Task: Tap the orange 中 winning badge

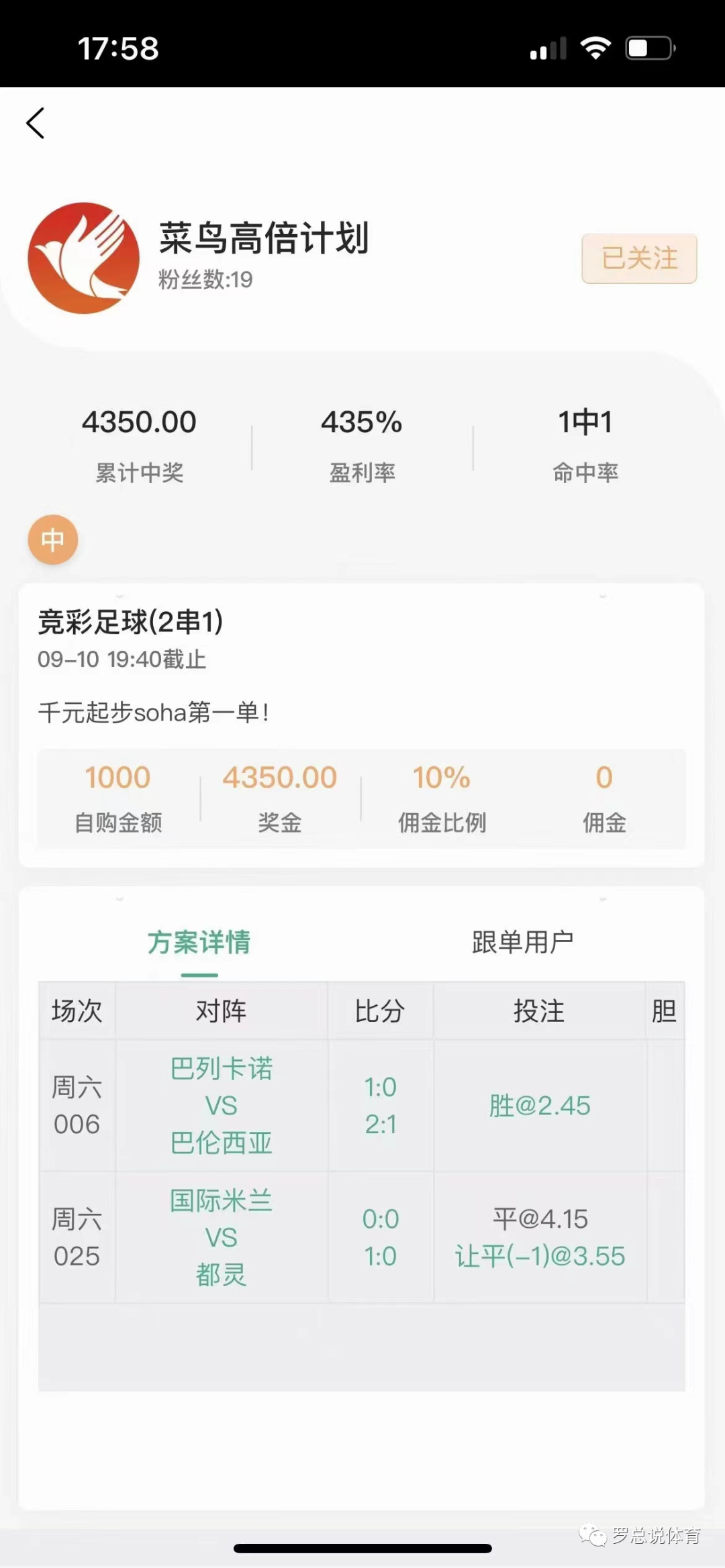Action: [52, 539]
